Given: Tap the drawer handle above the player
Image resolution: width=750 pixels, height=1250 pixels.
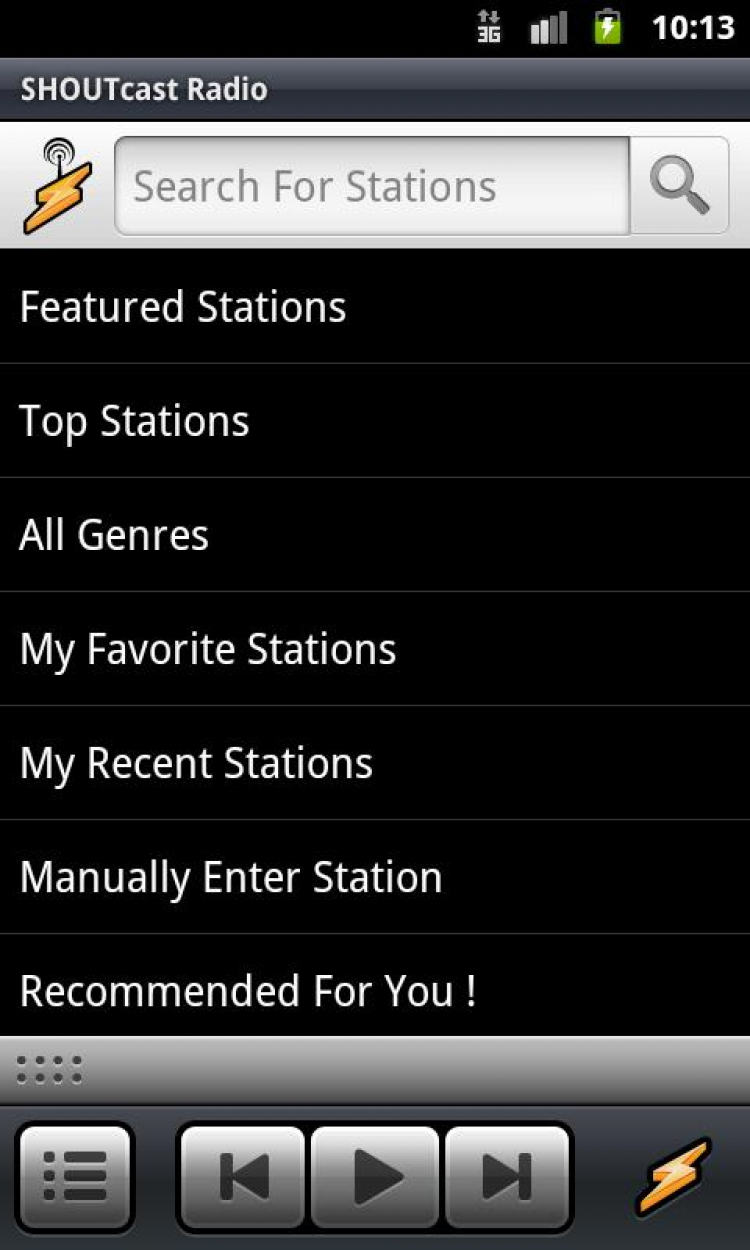Looking at the screenshot, I should click(50, 1070).
